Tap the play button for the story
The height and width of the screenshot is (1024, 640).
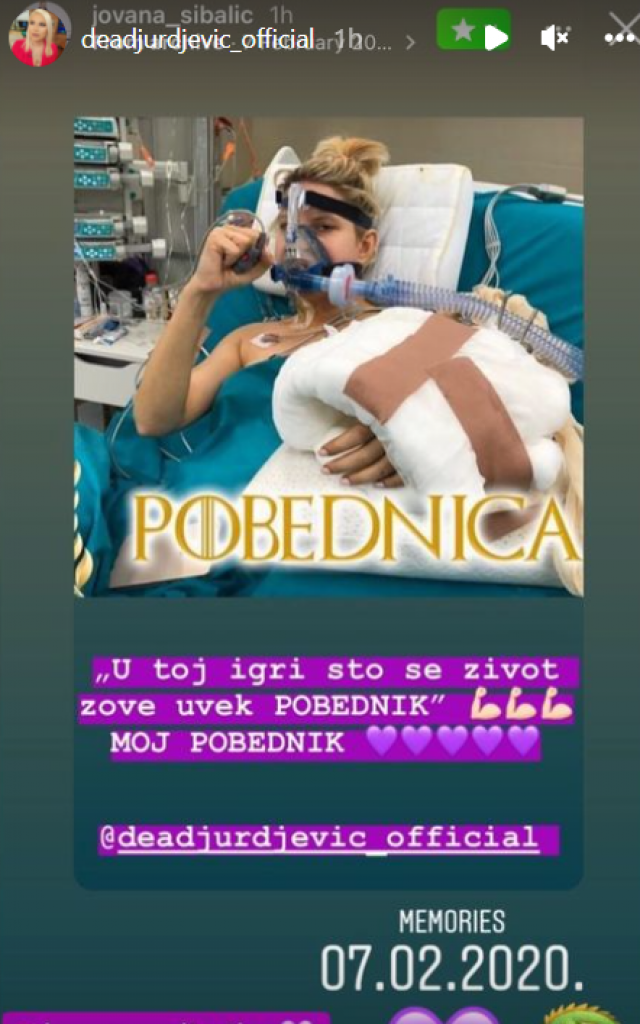[496, 37]
